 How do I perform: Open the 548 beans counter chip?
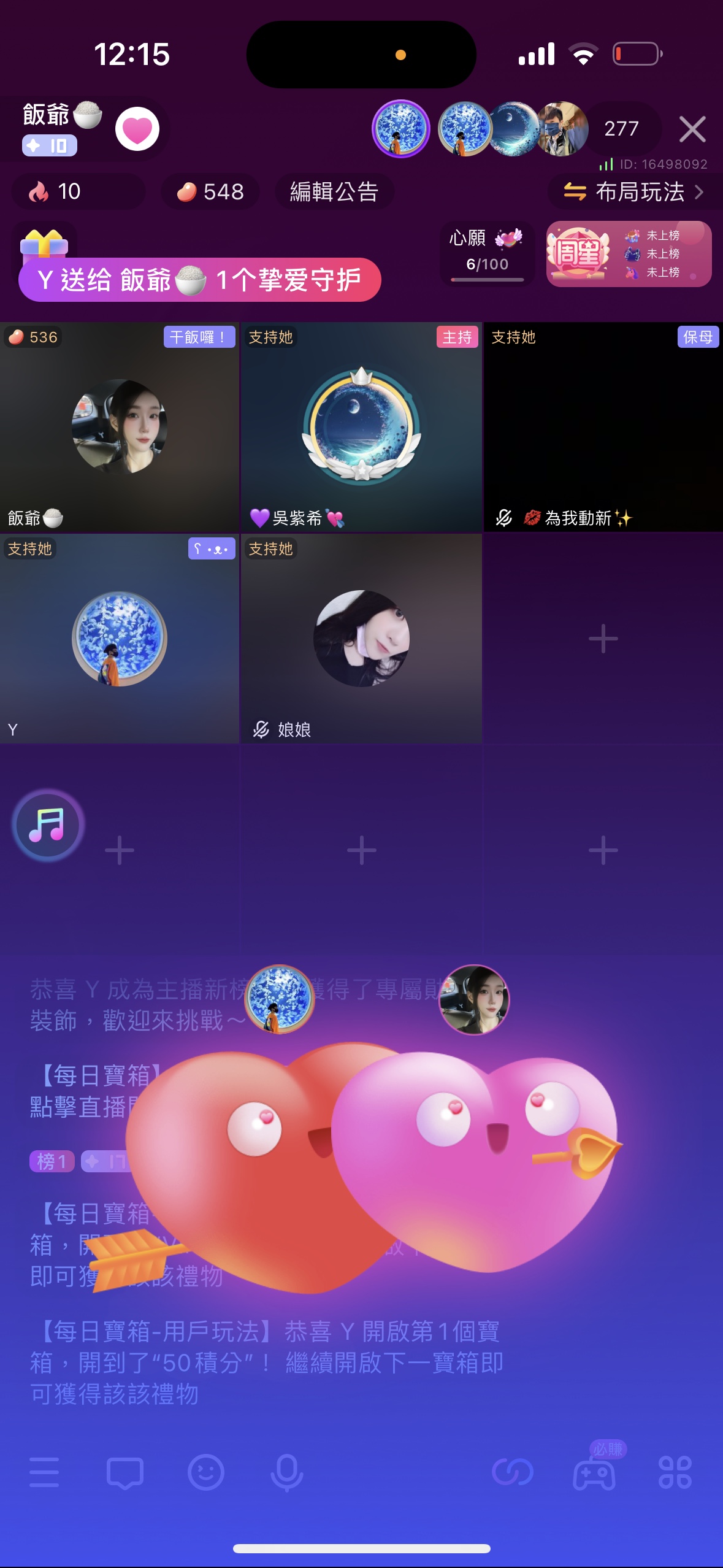click(x=210, y=192)
